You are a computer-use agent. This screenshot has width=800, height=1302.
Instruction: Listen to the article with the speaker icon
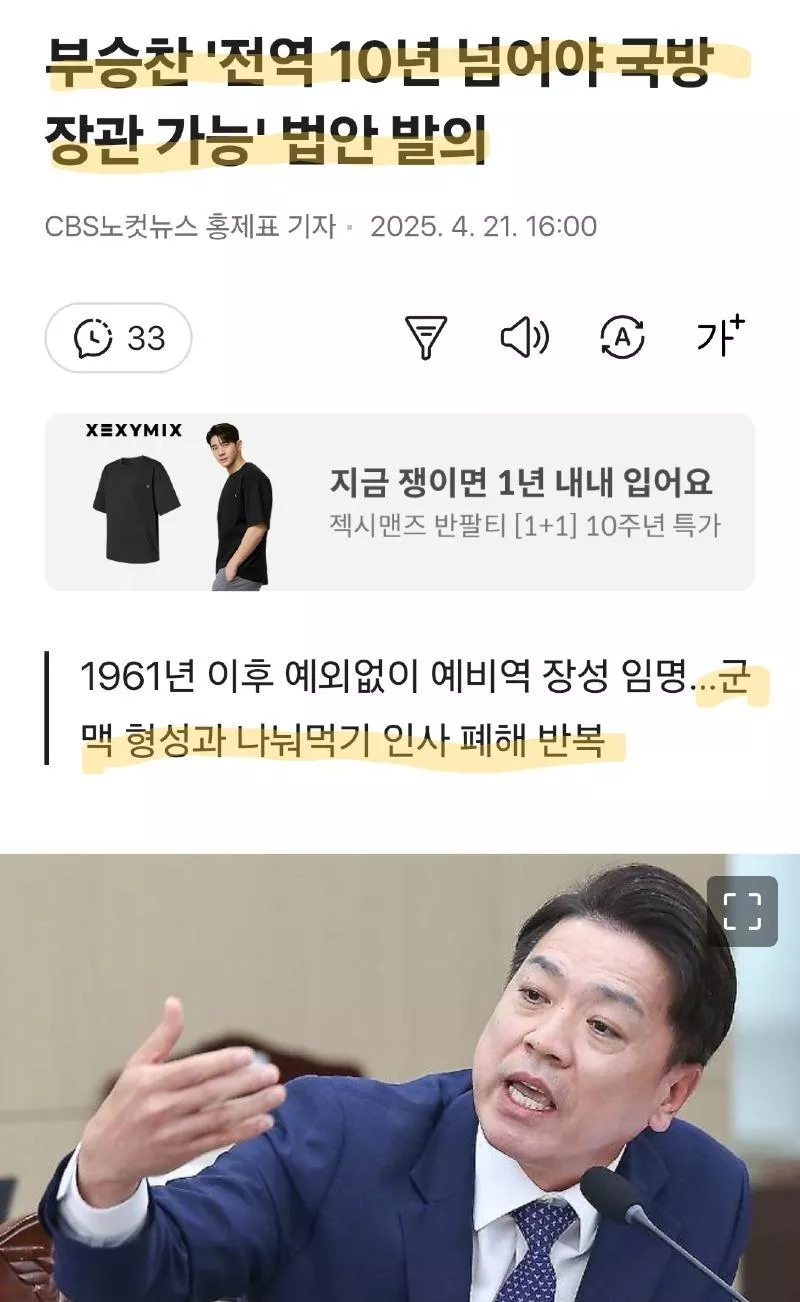click(x=524, y=338)
